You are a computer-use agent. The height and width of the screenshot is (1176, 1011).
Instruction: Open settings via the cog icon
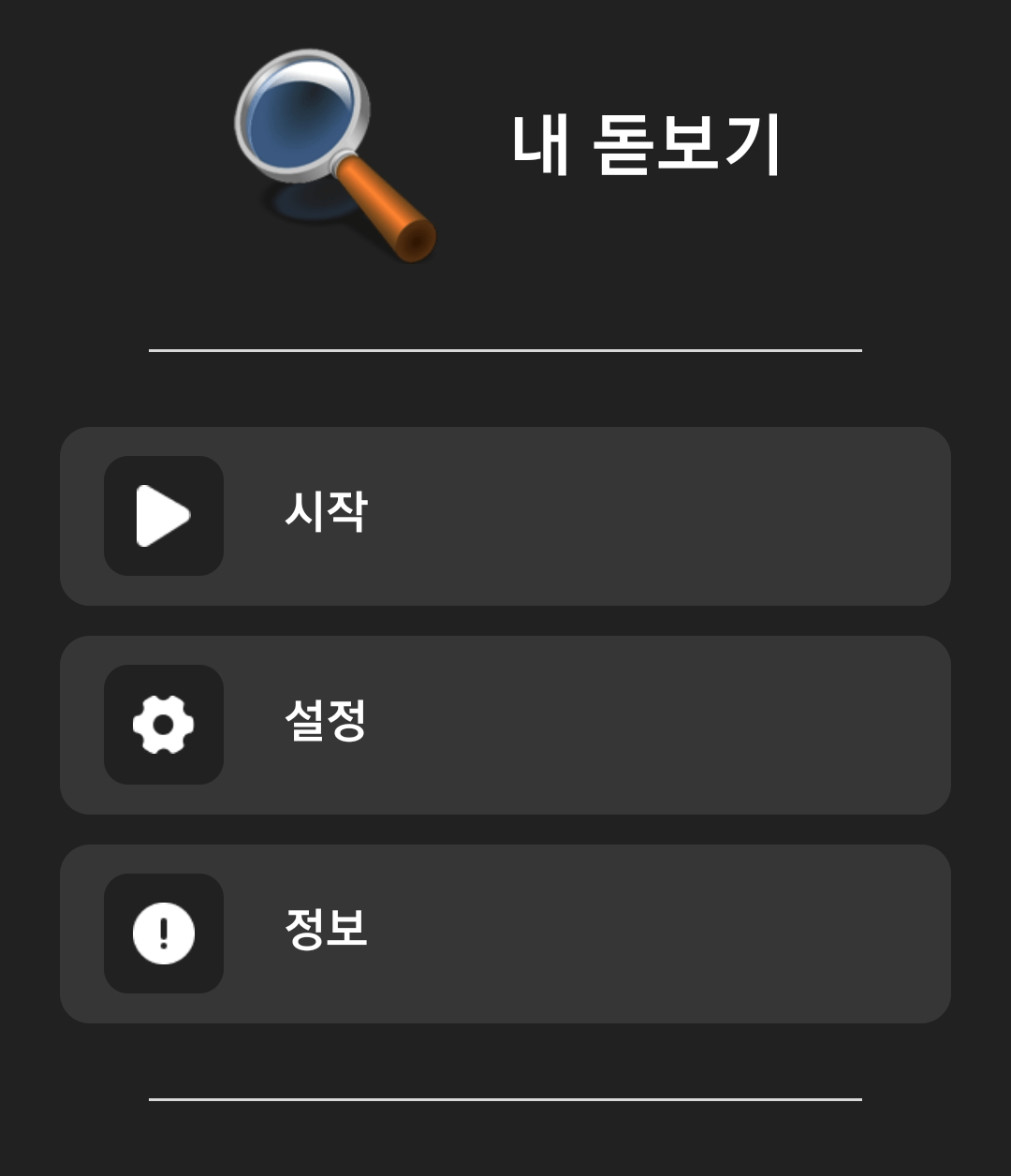tap(163, 726)
